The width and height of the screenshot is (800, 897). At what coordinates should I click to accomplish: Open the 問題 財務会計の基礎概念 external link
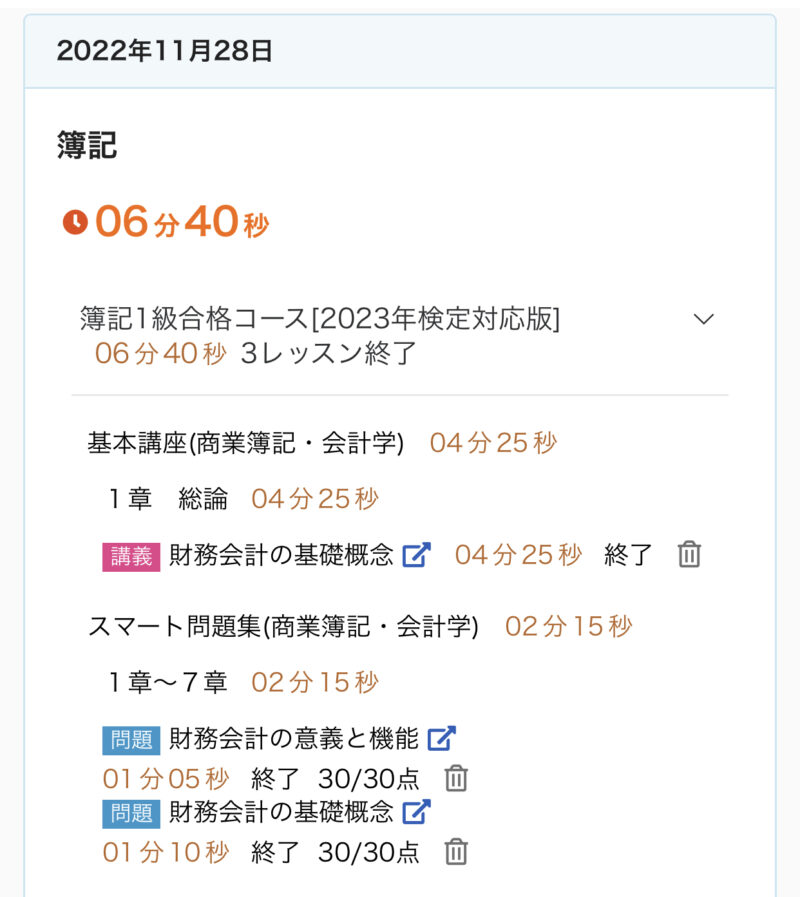click(417, 811)
